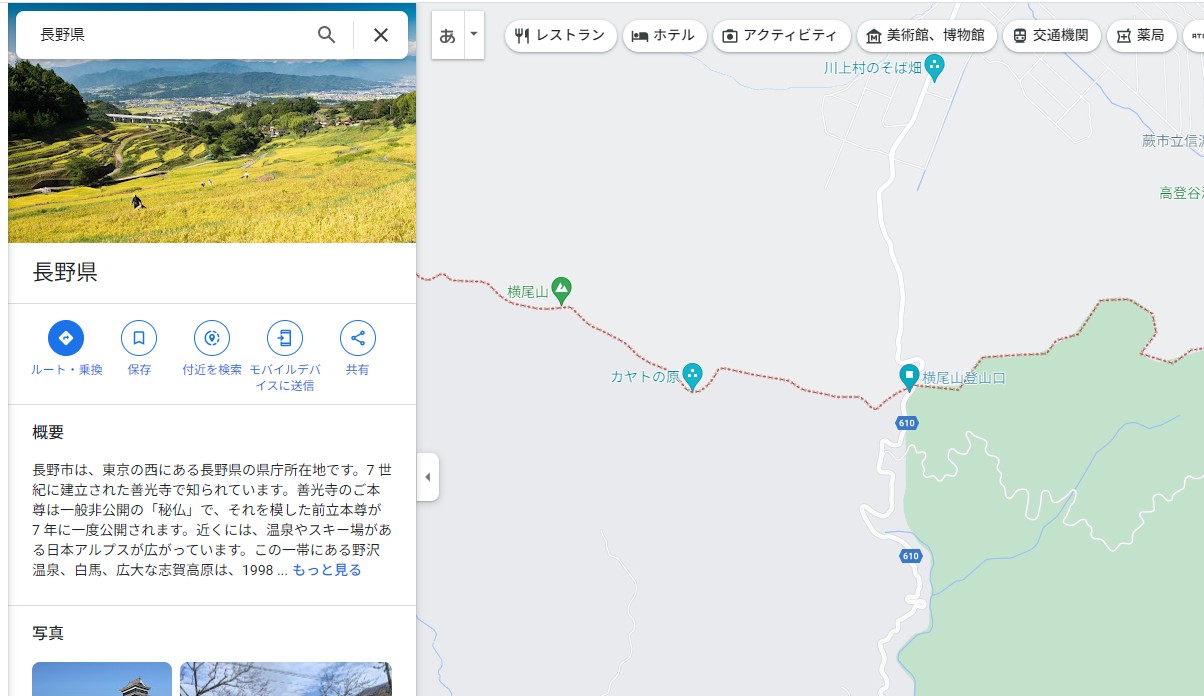The height and width of the screenshot is (696, 1204).
Task: Select the 薬局 chip
Action: pyautogui.click(x=1141, y=35)
